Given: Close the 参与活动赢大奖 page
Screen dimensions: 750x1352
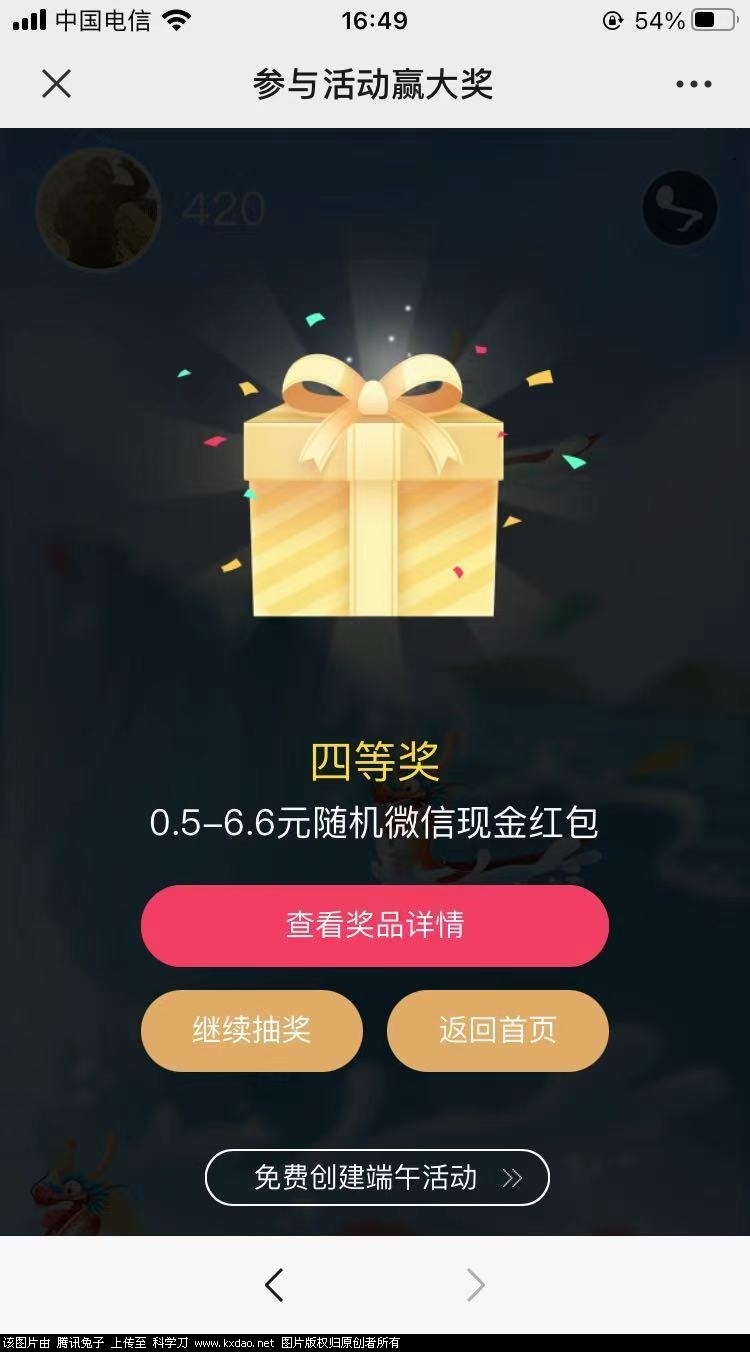Looking at the screenshot, I should [57, 84].
